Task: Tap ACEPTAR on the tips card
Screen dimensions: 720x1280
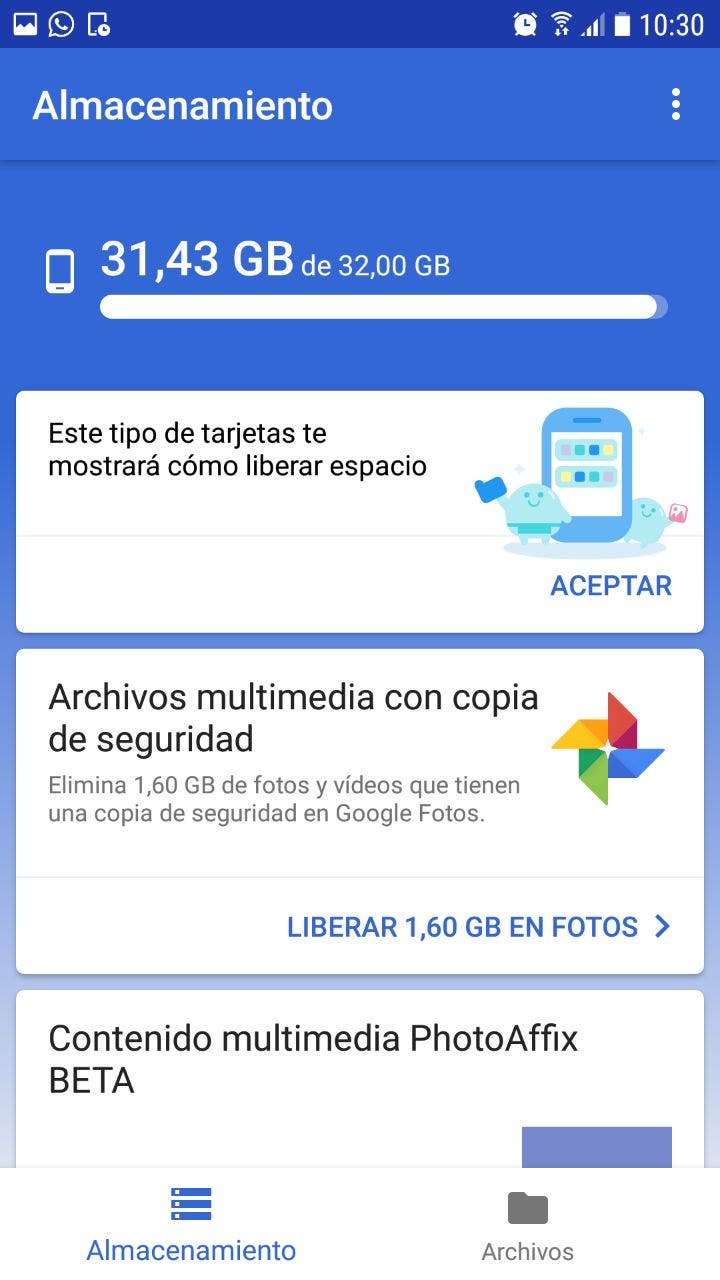Action: pos(610,586)
